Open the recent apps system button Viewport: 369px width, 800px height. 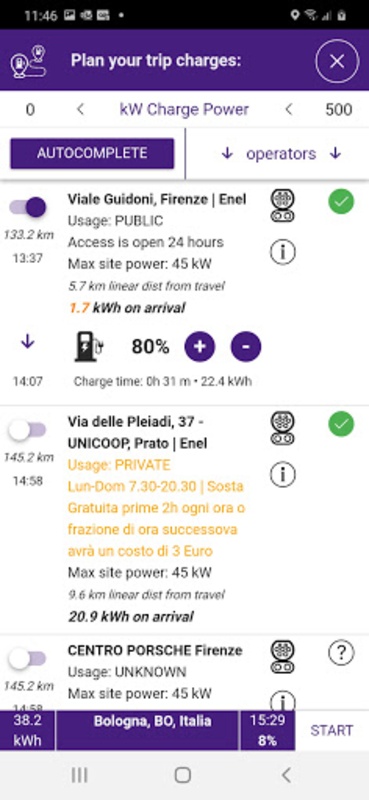79,775
